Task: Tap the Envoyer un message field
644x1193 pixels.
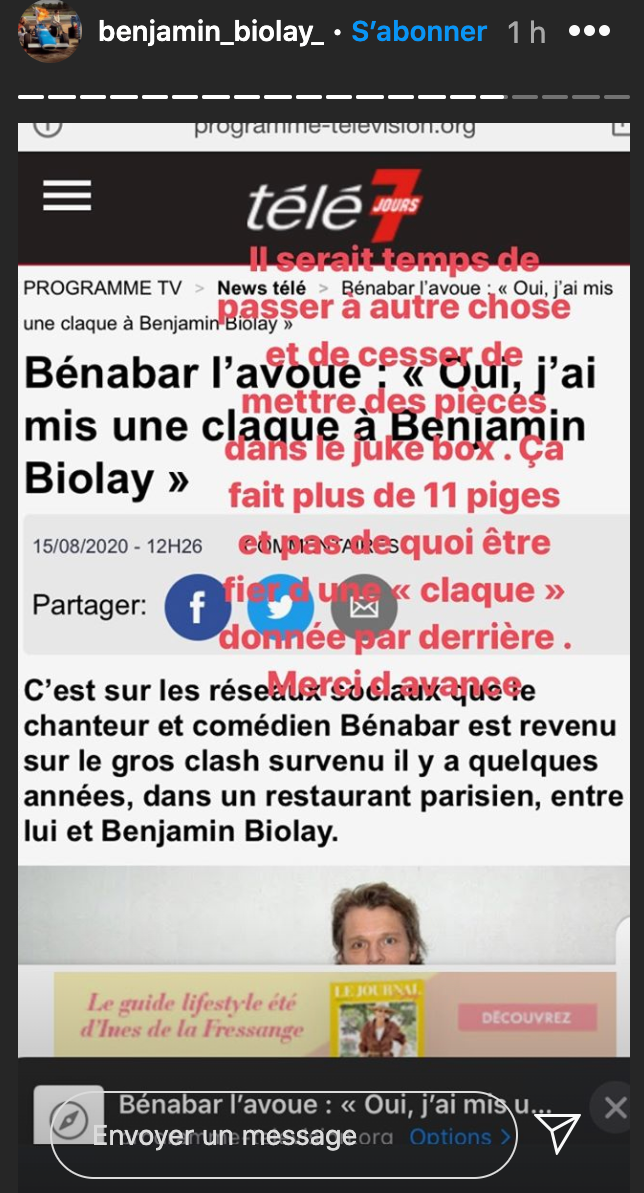Action: click(x=282, y=1135)
